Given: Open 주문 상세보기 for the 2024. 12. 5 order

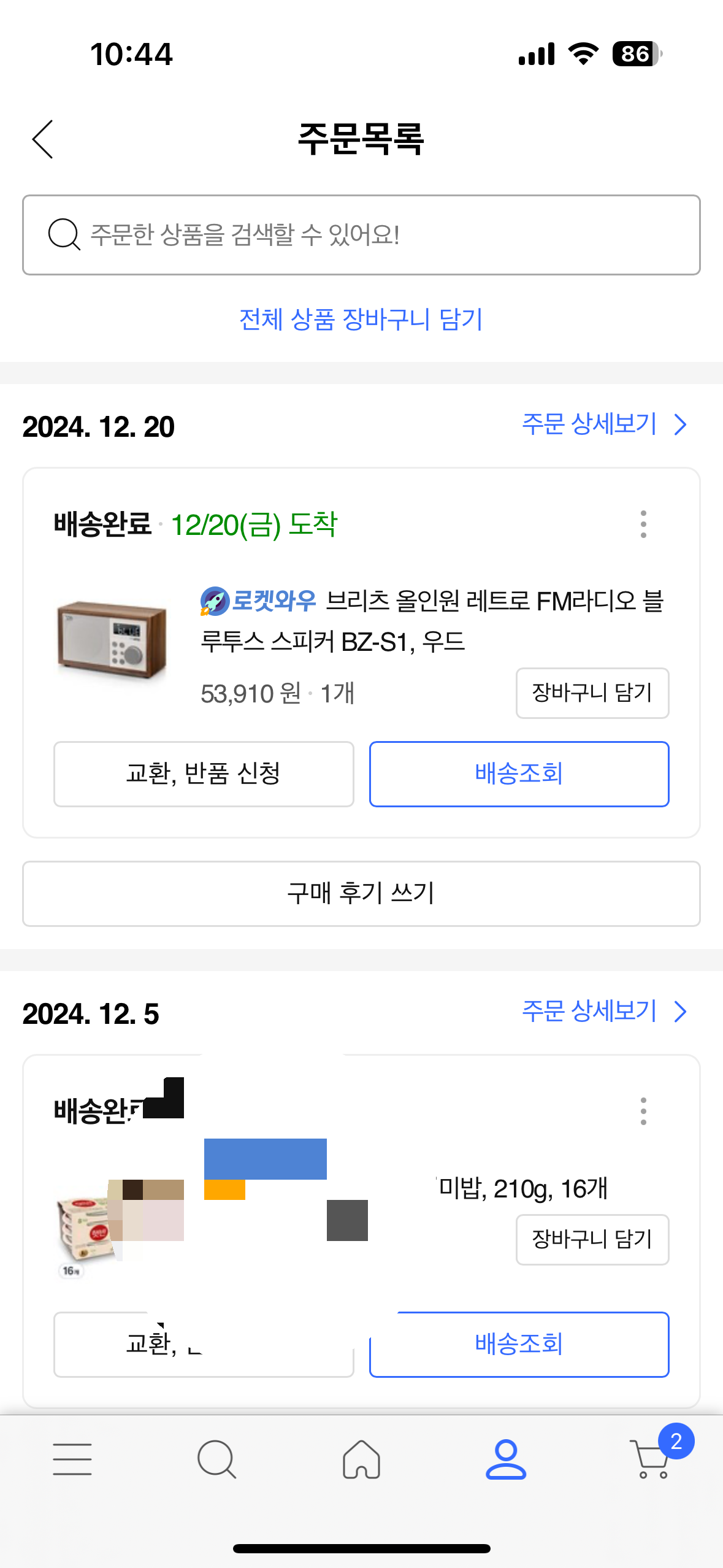Looking at the screenshot, I should [604, 1012].
